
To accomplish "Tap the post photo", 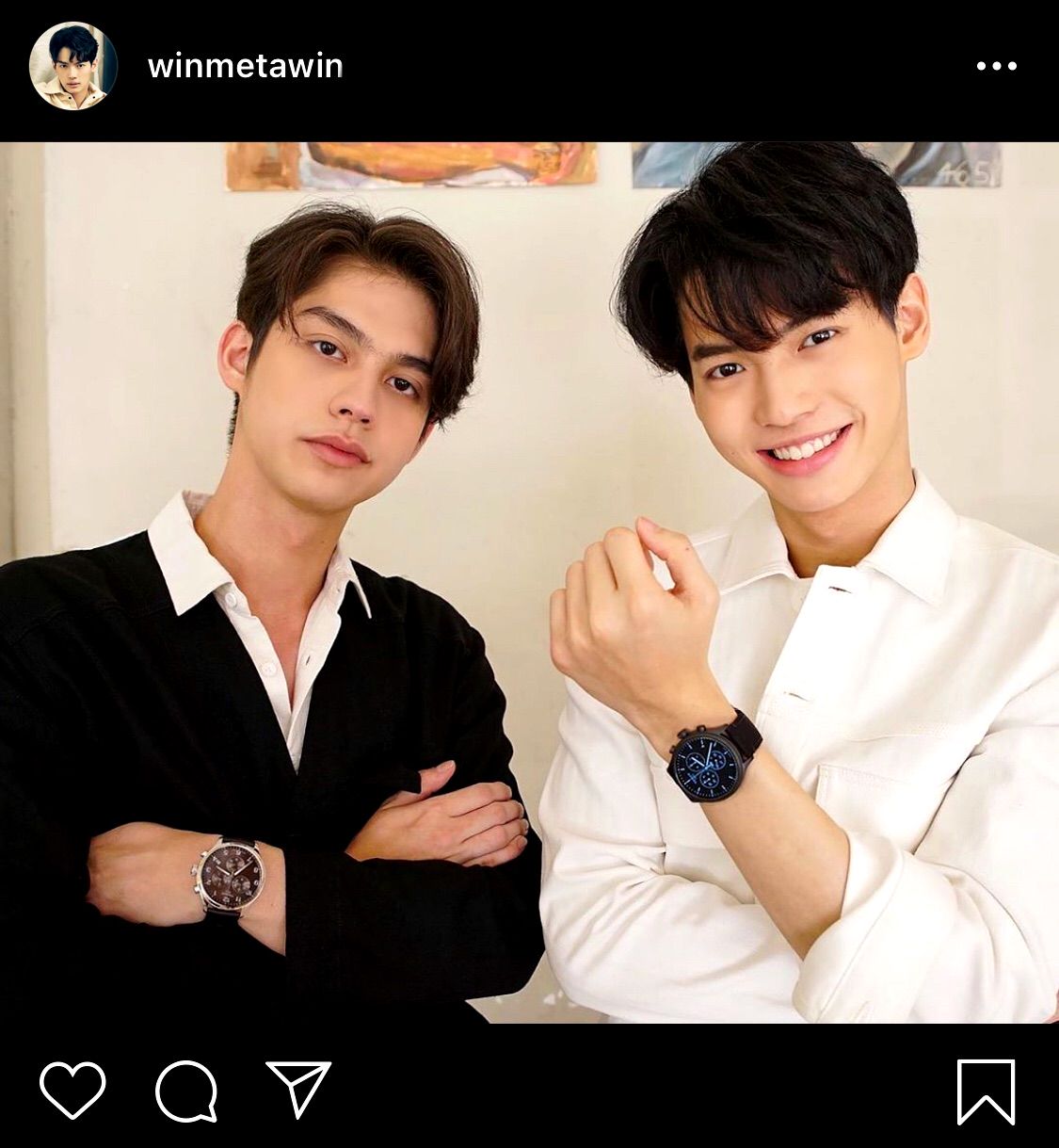I will click(529, 582).
